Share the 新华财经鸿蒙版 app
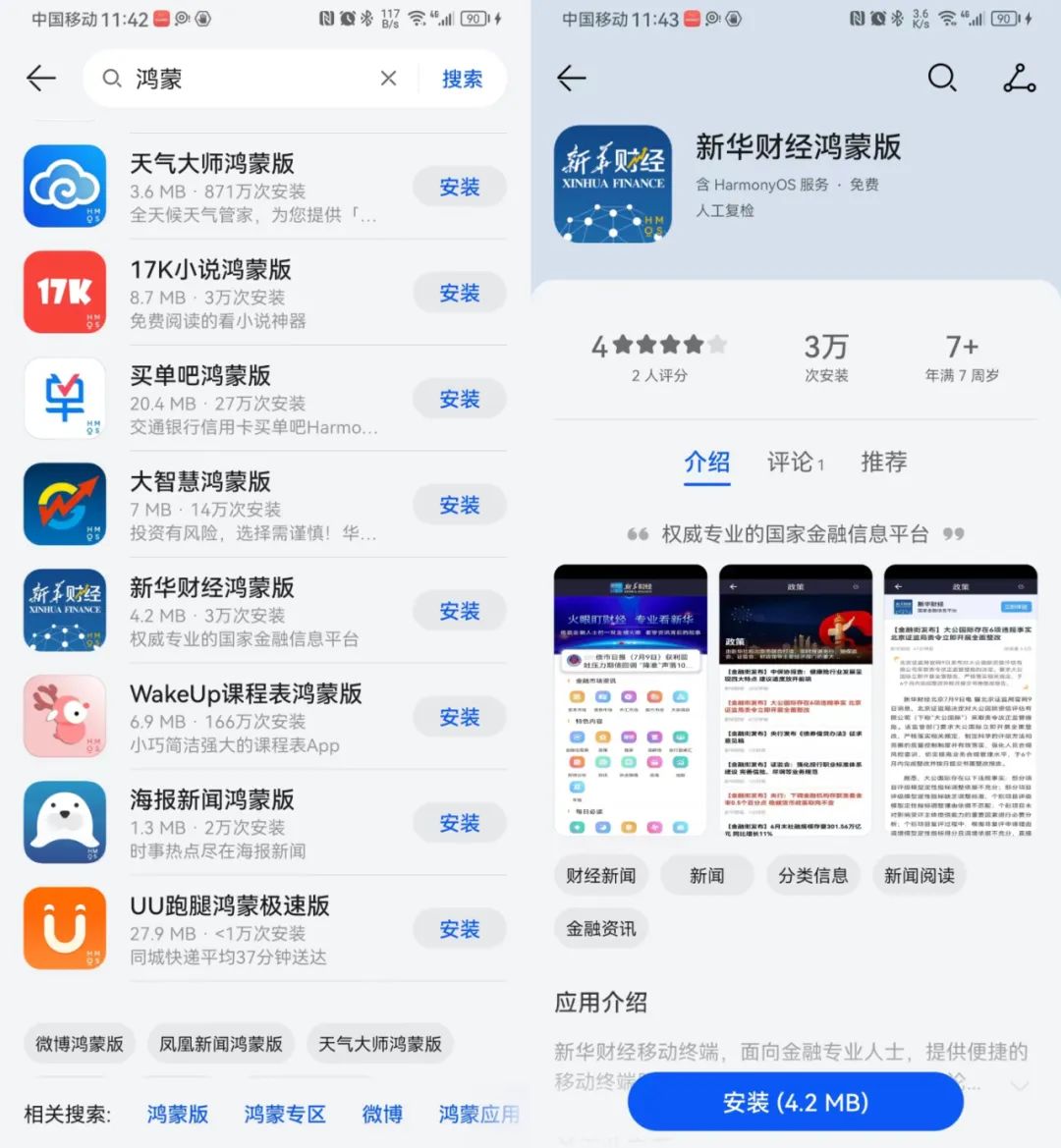 1019,78
